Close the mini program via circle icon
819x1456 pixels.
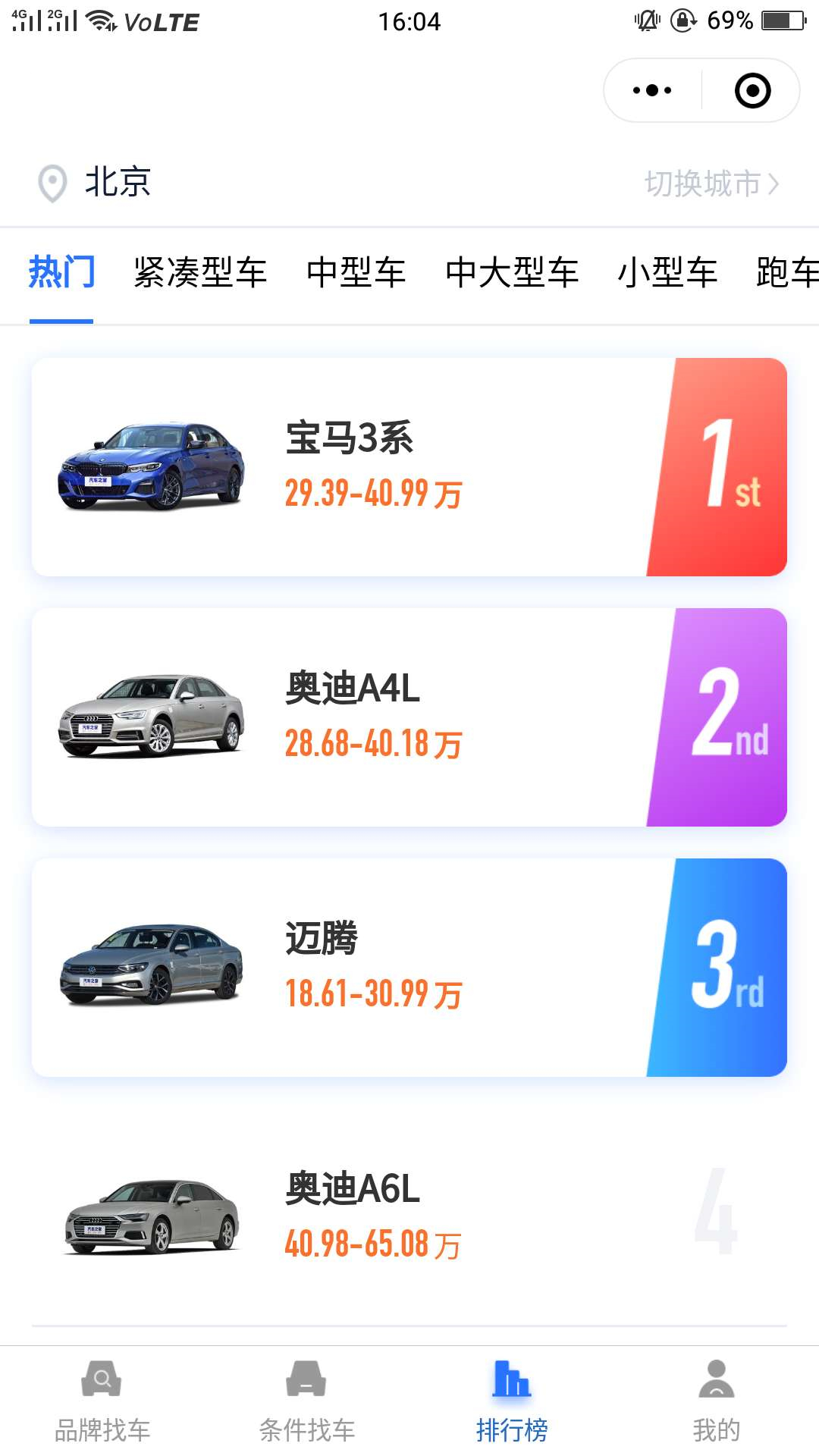click(x=752, y=90)
